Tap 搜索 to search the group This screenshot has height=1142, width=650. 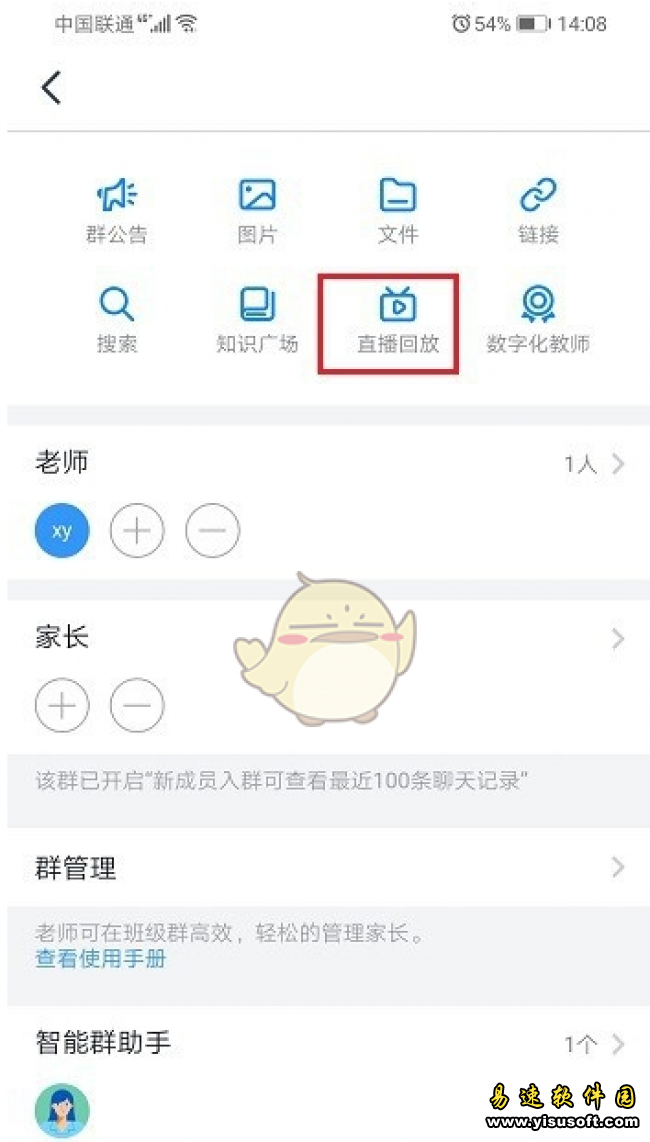coord(116,320)
